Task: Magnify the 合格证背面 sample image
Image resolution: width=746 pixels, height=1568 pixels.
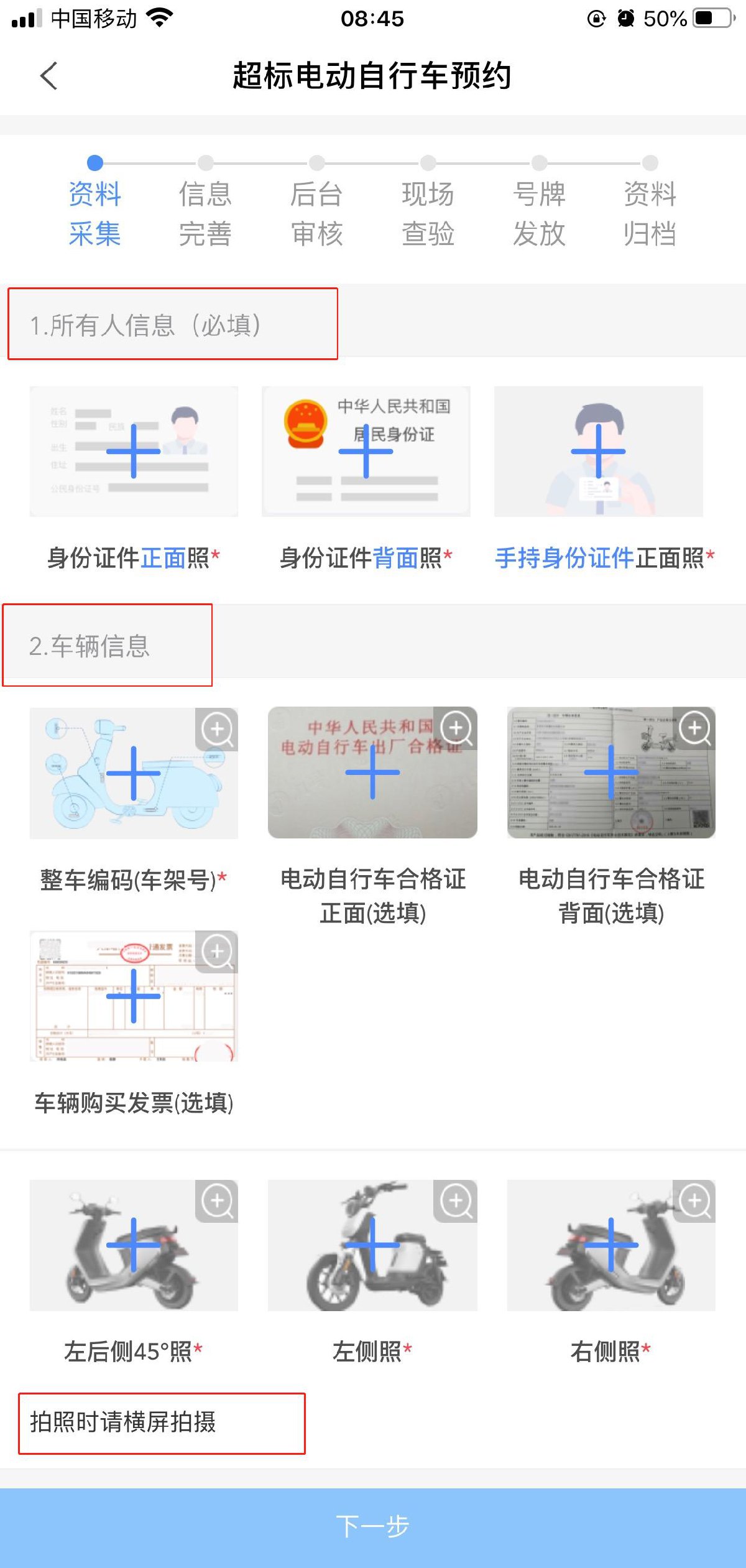Action: [694, 728]
